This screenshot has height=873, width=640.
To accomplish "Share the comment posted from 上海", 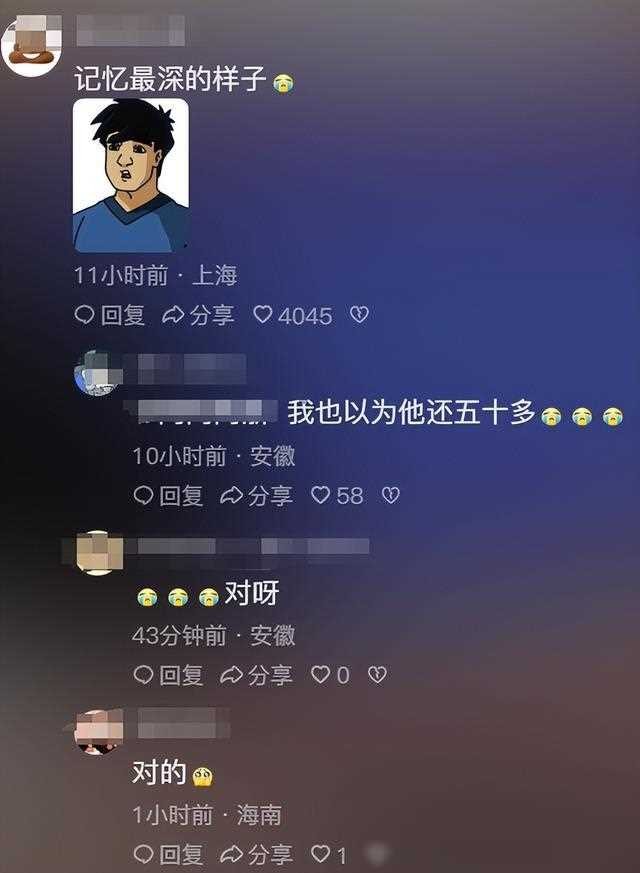I will (x=198, y=315).
